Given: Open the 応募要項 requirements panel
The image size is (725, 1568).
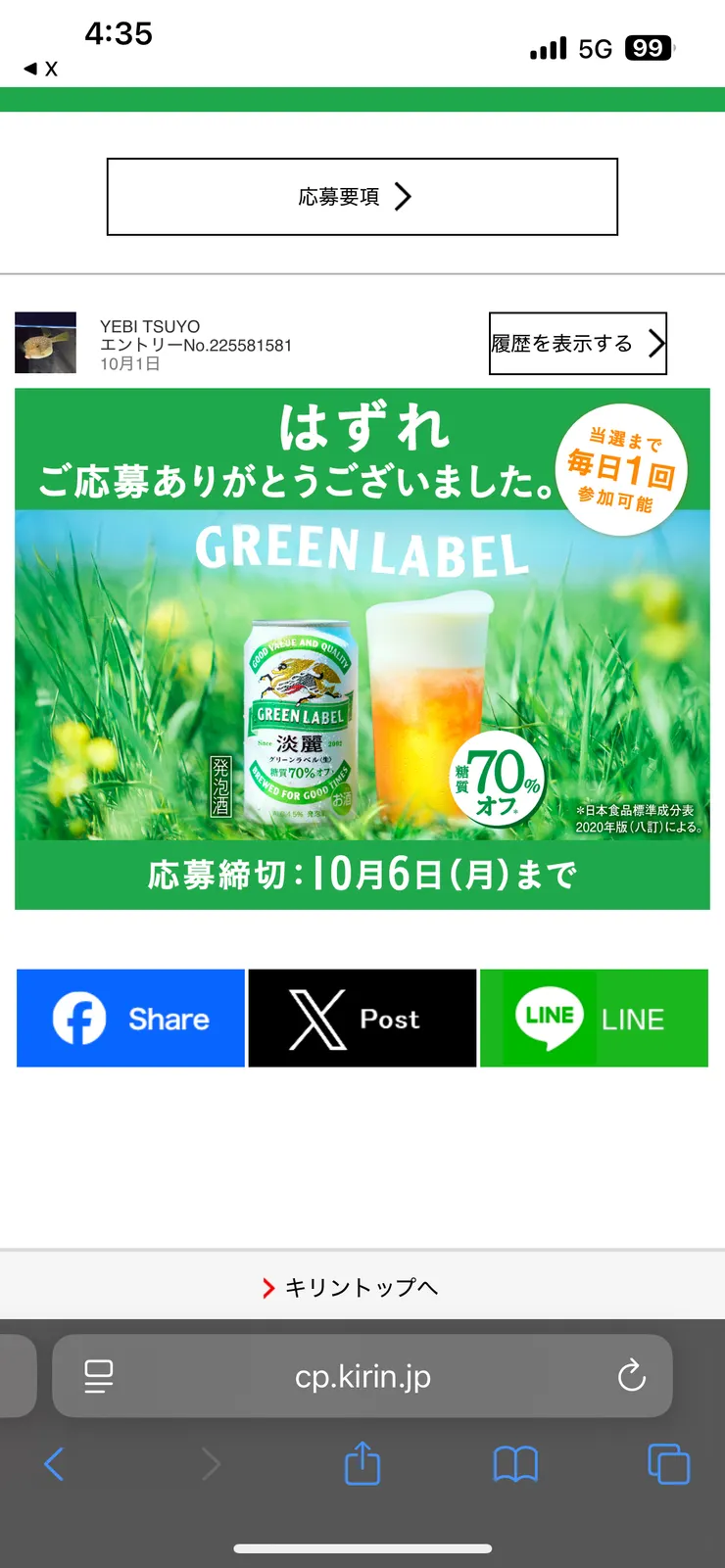Looking at the screenshot, I should tap(362, 196).
